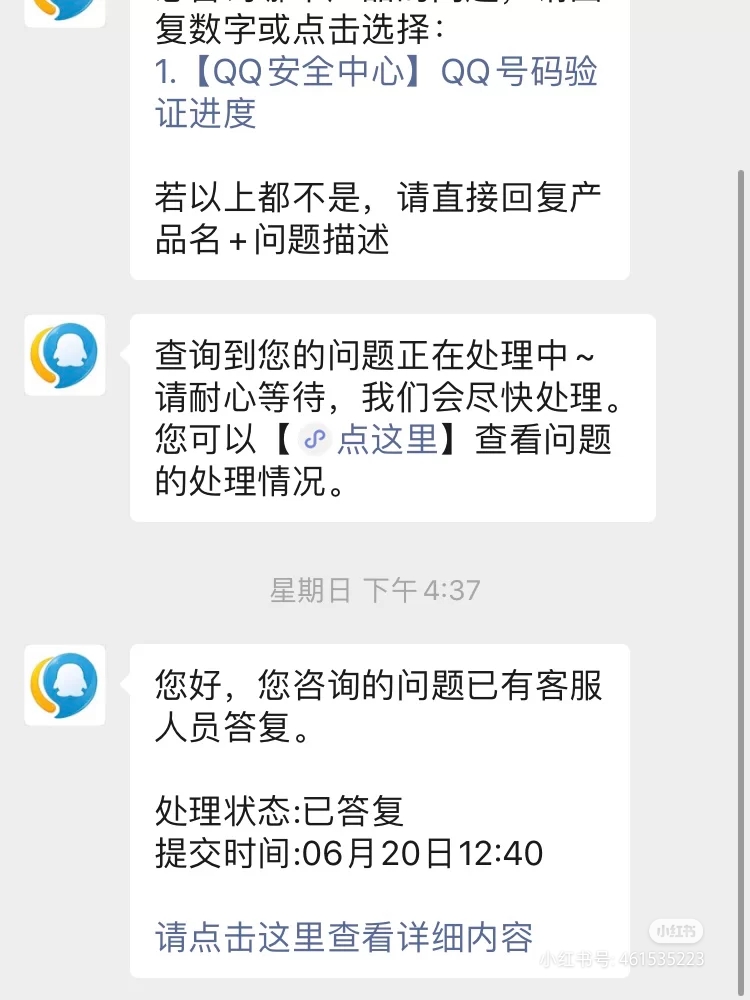Tap the timestamp 星期日 下午 4:37
The height and width of the screenshot is (1000, 750).
[374, 590]
